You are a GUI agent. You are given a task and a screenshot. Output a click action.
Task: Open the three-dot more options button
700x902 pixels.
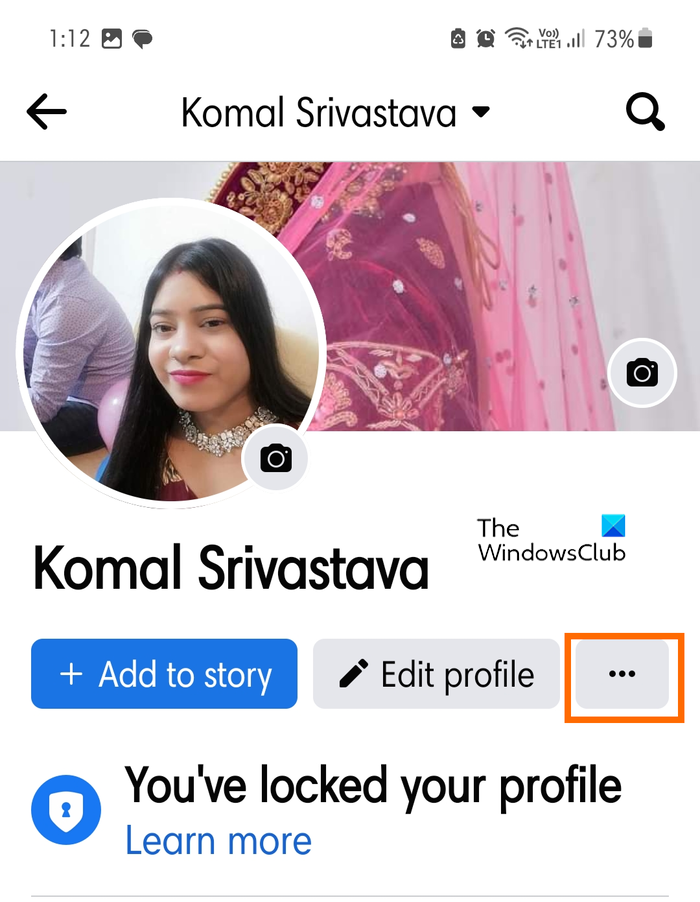(x=622, y=674)
